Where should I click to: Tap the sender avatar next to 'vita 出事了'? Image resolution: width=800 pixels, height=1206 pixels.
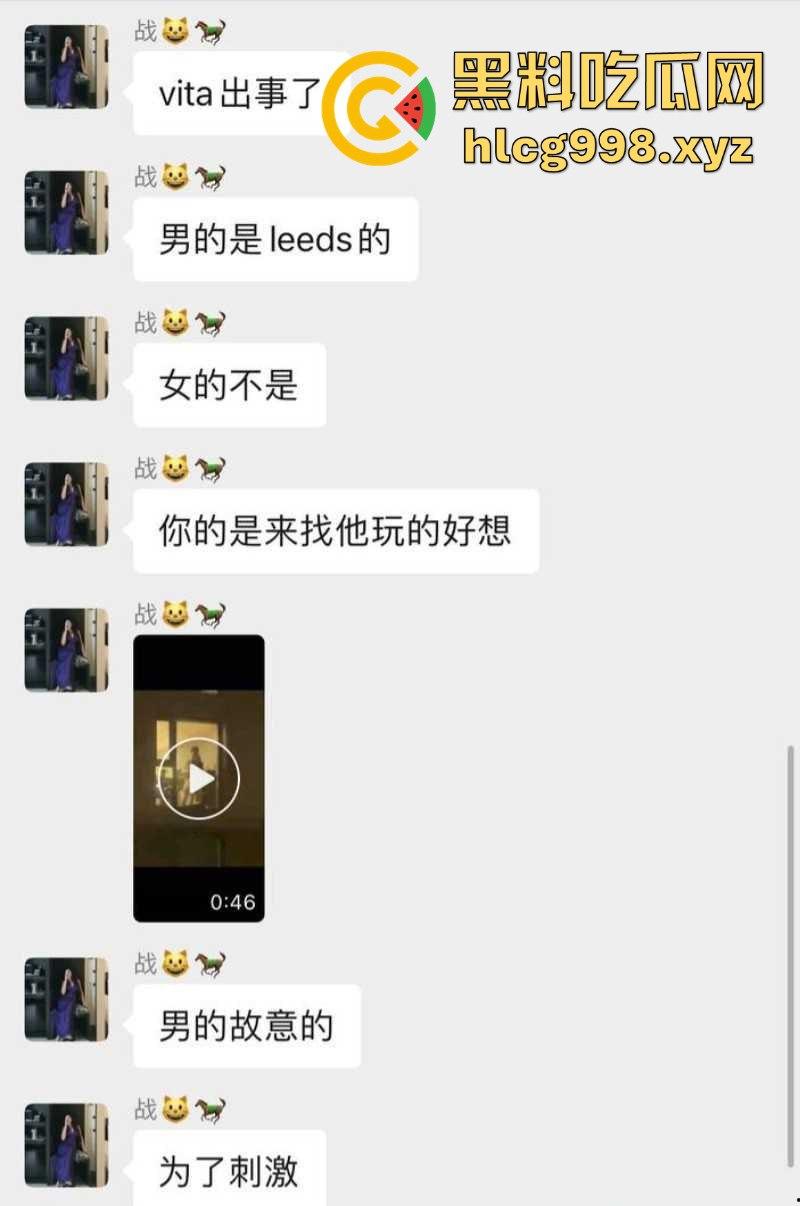click(x=65, y=67)
